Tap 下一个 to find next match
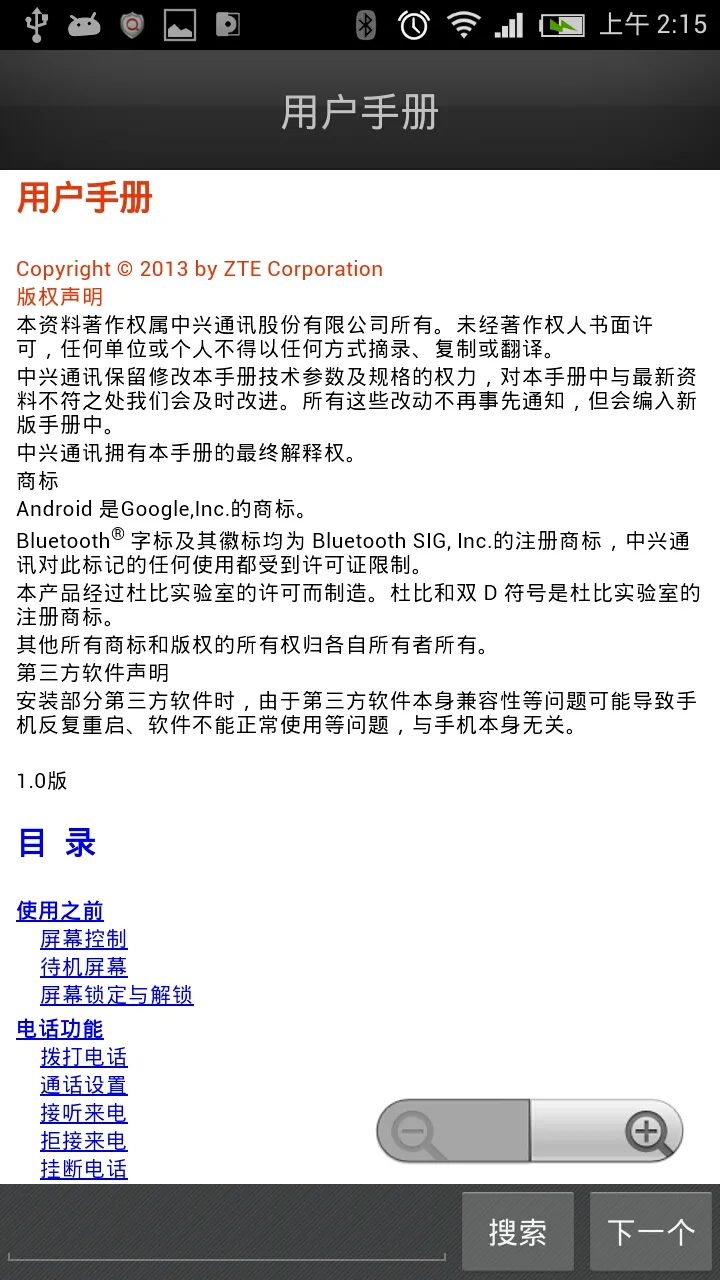The height and width of the screenshot is (1280, 720). click(651, 1232)
